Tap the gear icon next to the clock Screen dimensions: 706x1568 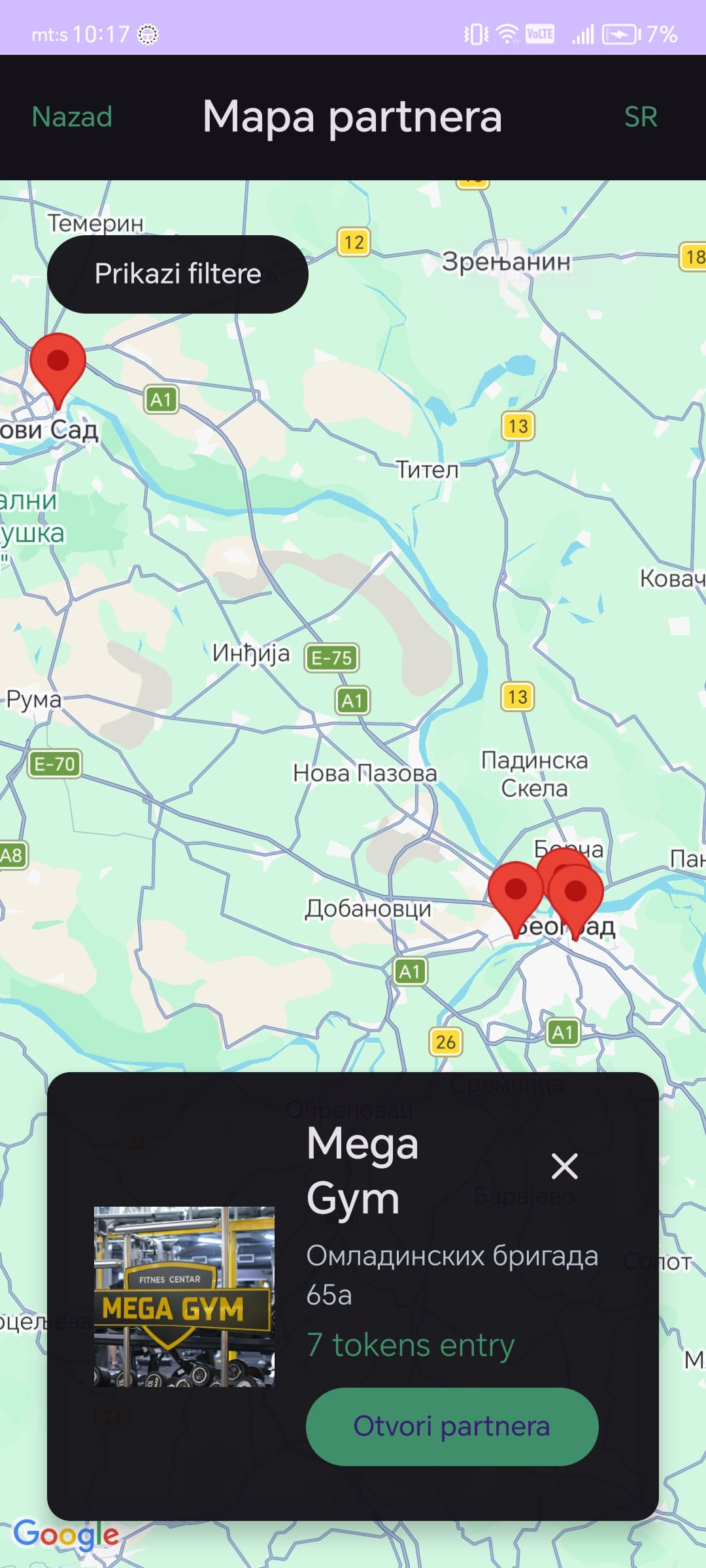pyautogui.click(x=149, y=35)
